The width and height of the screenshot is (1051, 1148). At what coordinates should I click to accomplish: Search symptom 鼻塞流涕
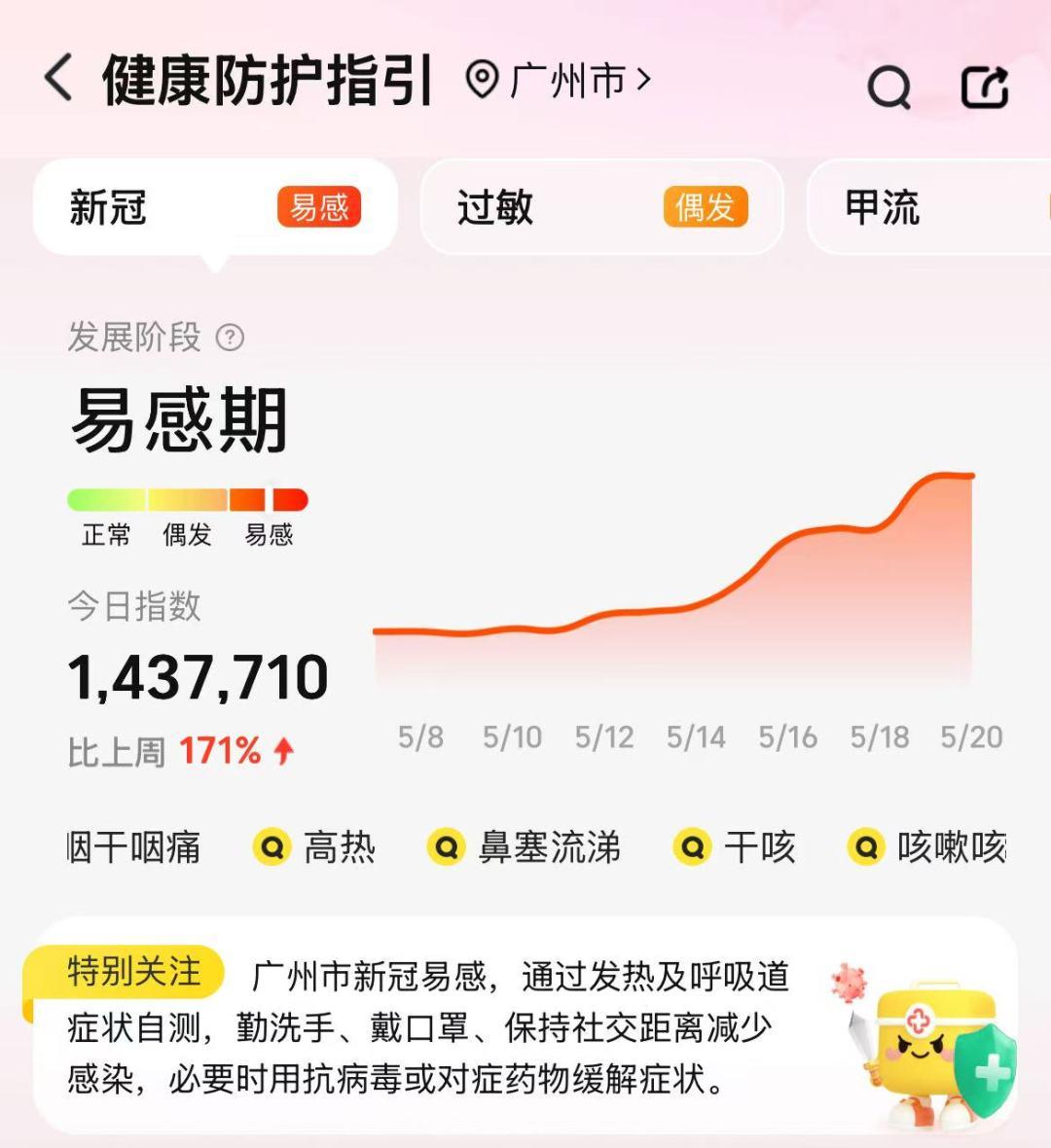(525, 847)
